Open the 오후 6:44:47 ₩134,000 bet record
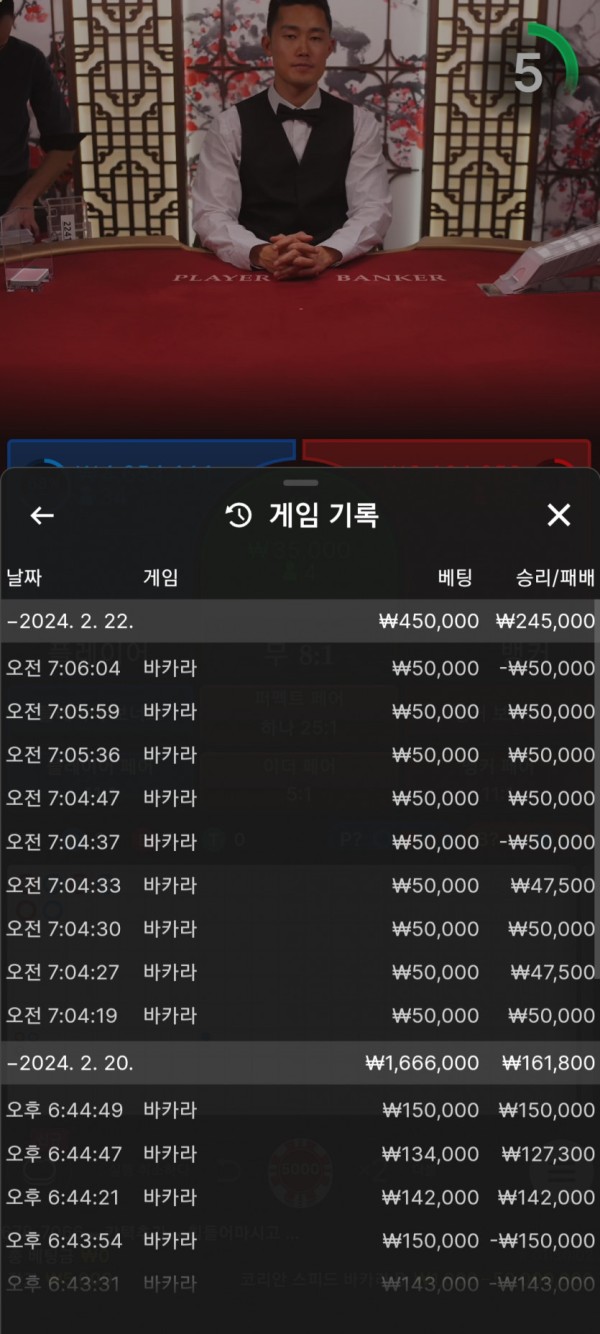600x1334 pixels. coord(300,1154)
